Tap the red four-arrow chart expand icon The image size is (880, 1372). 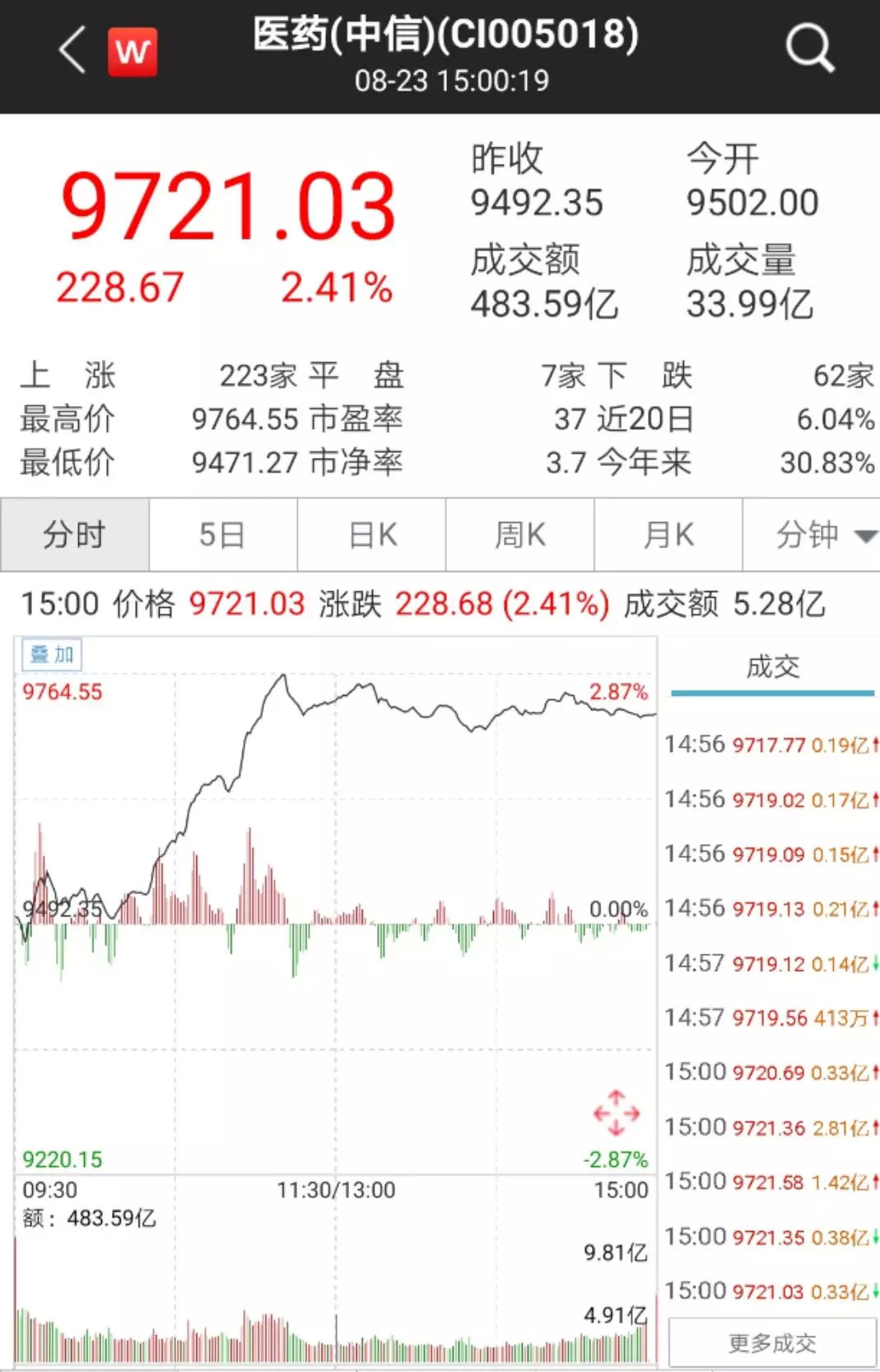[617, 1113]
